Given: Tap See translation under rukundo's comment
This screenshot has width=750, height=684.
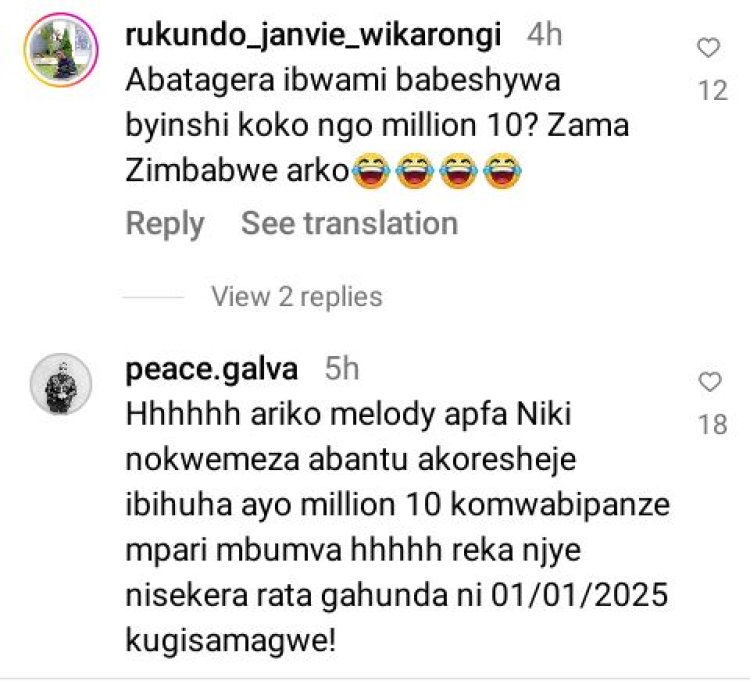Looking at the screenshot, I should (x=349, y=223).
